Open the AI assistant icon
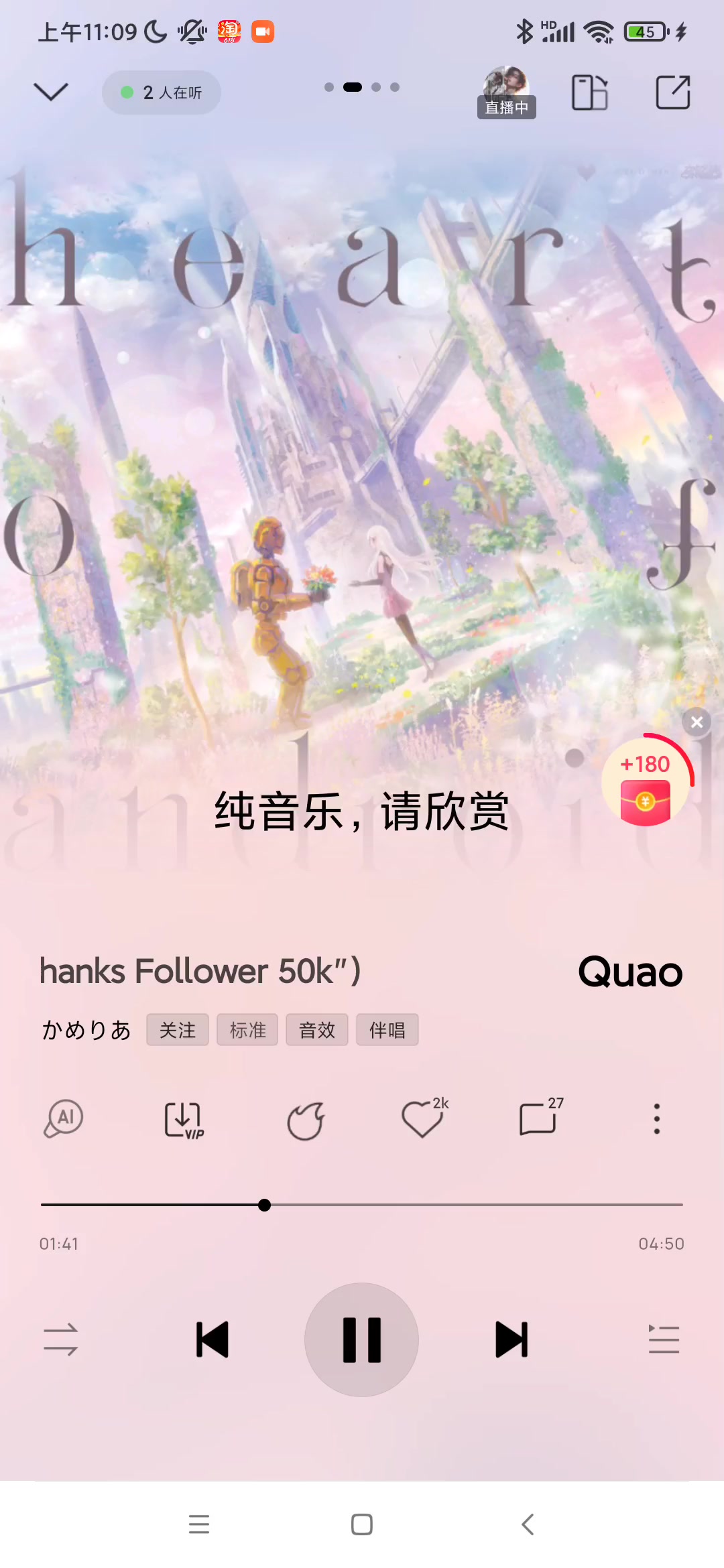The width and height of the screenshot is (724, 1568). (x=64, y=1118)
